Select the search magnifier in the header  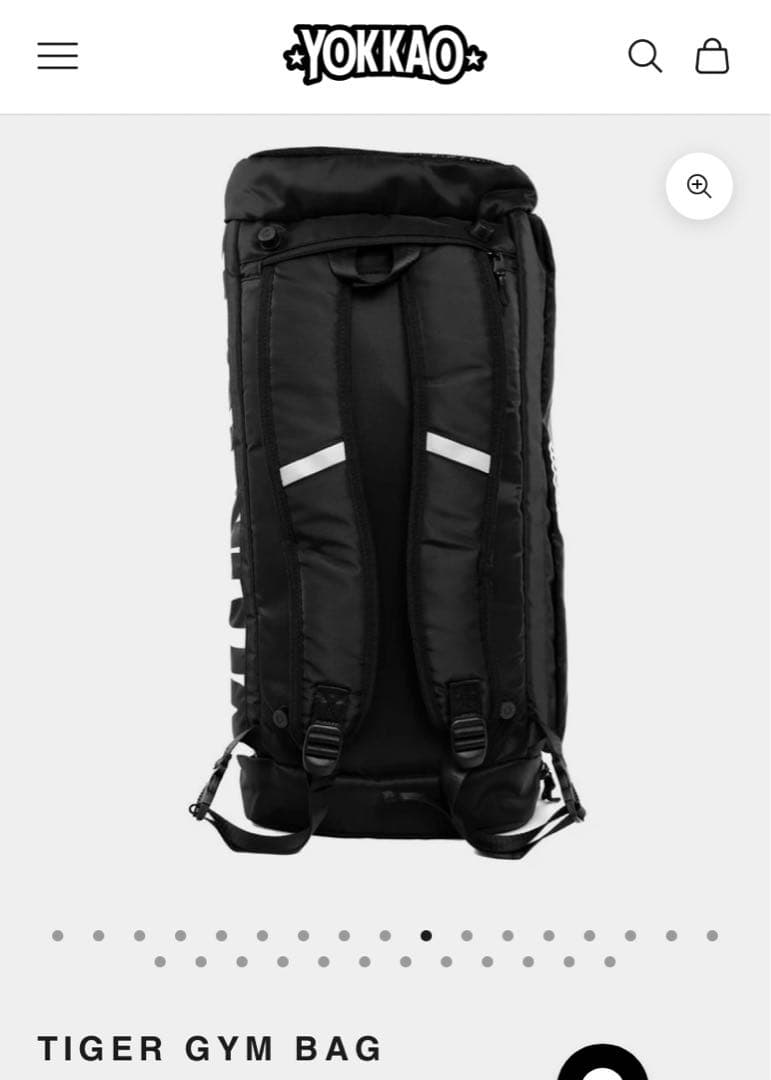click(646, 56)
